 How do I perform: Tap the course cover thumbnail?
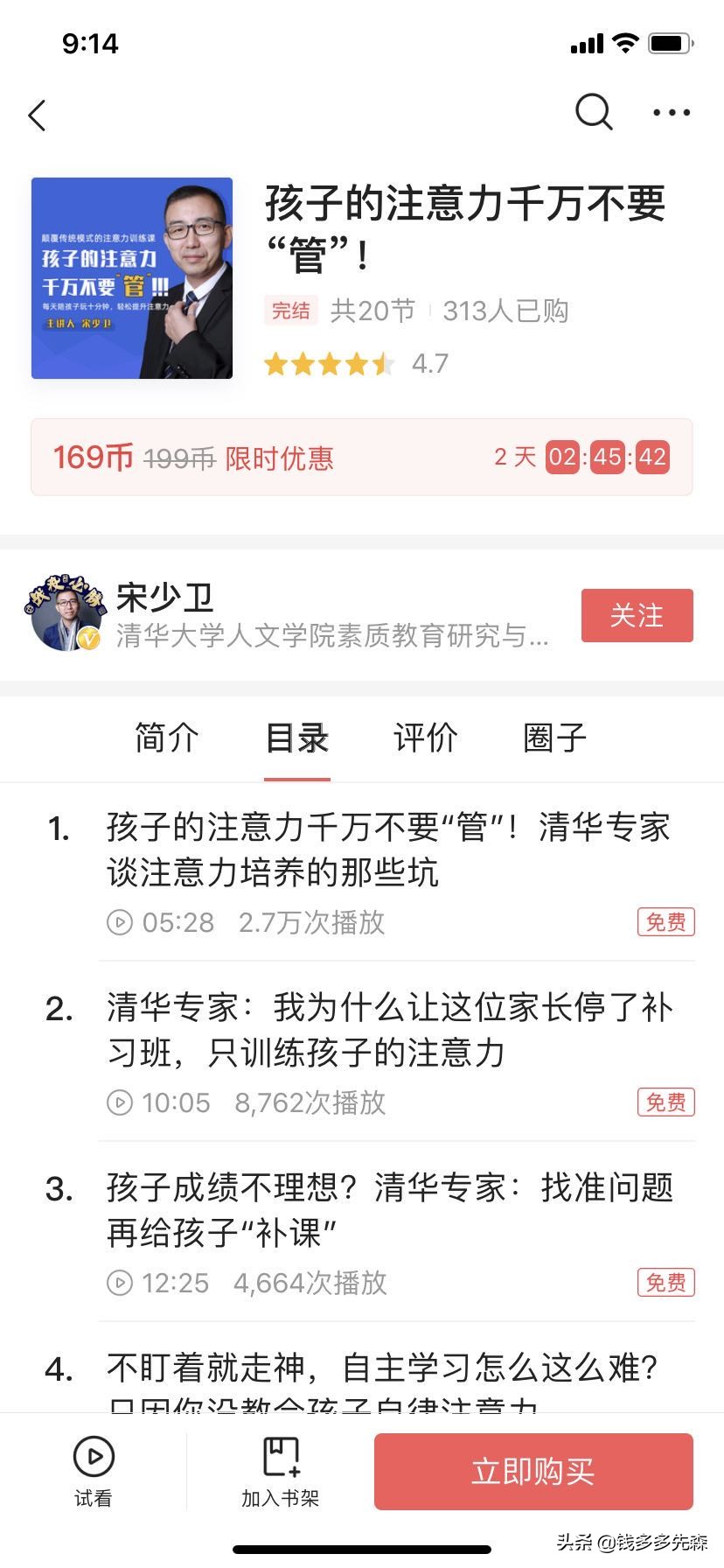(131, 277)
